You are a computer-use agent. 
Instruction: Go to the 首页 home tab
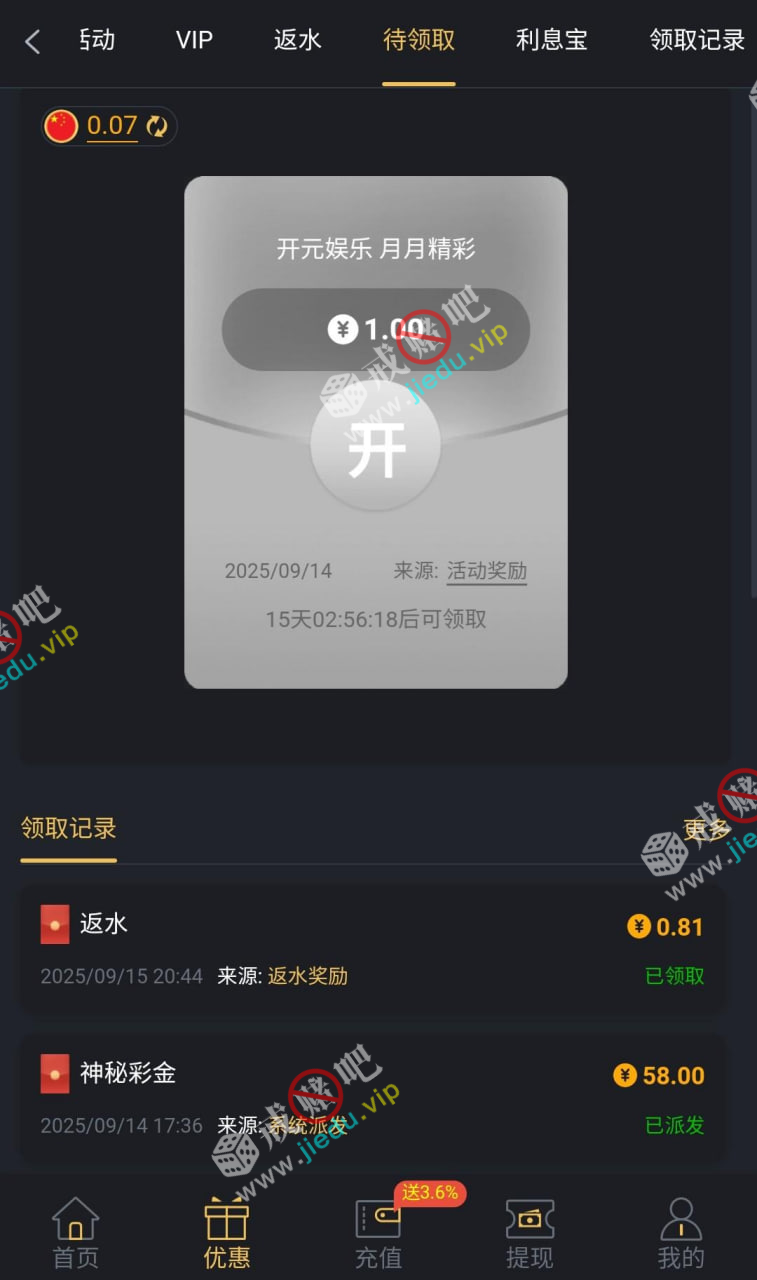(x=76, y=1232)
